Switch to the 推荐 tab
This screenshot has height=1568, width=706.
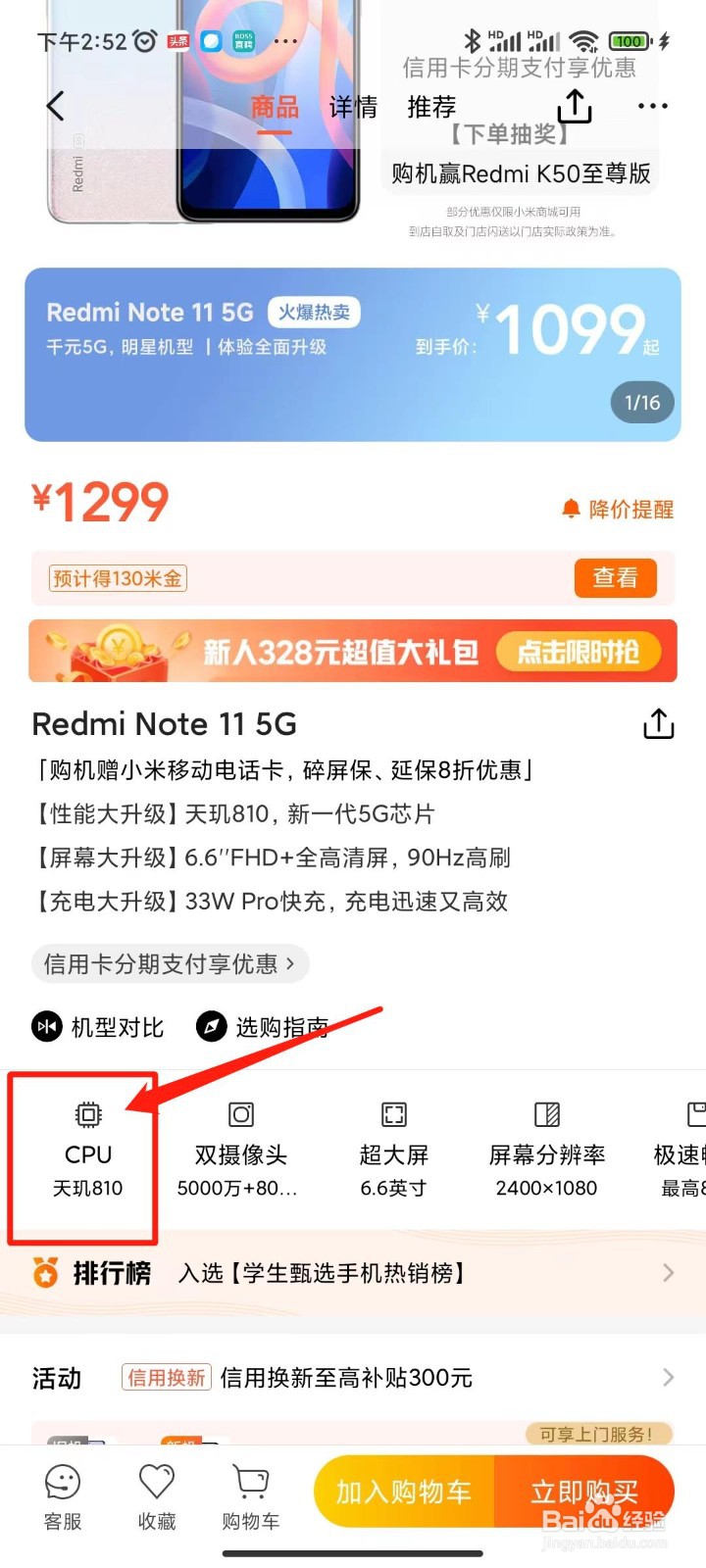tap(431, 106)
